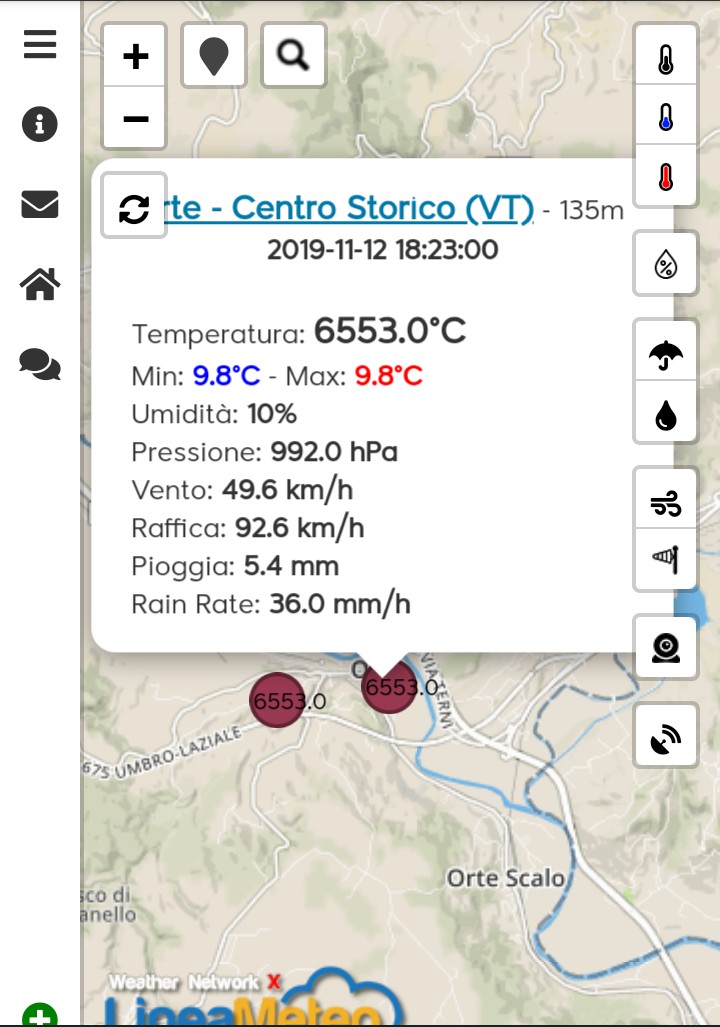Open Orte - Centro Storico (VT) station link
720x1027 pixels.
350,208
